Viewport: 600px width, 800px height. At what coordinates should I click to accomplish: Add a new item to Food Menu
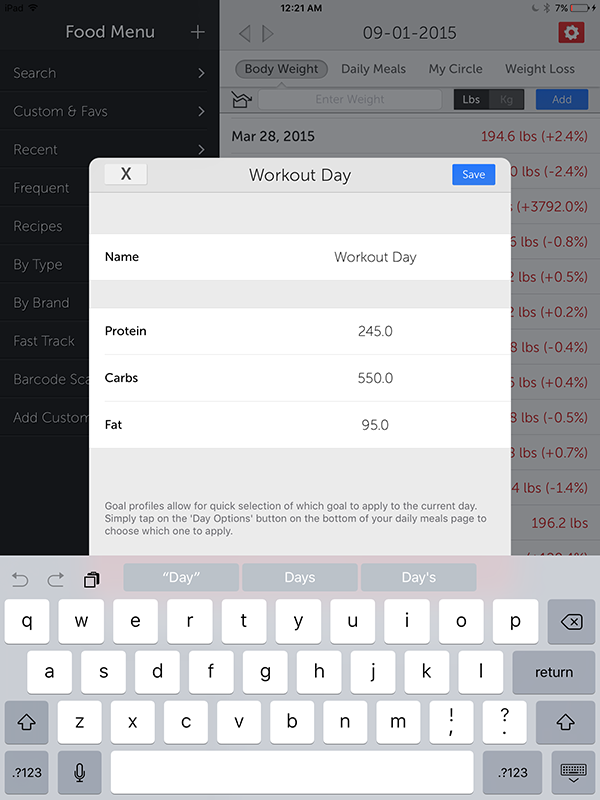coord(197,32)
